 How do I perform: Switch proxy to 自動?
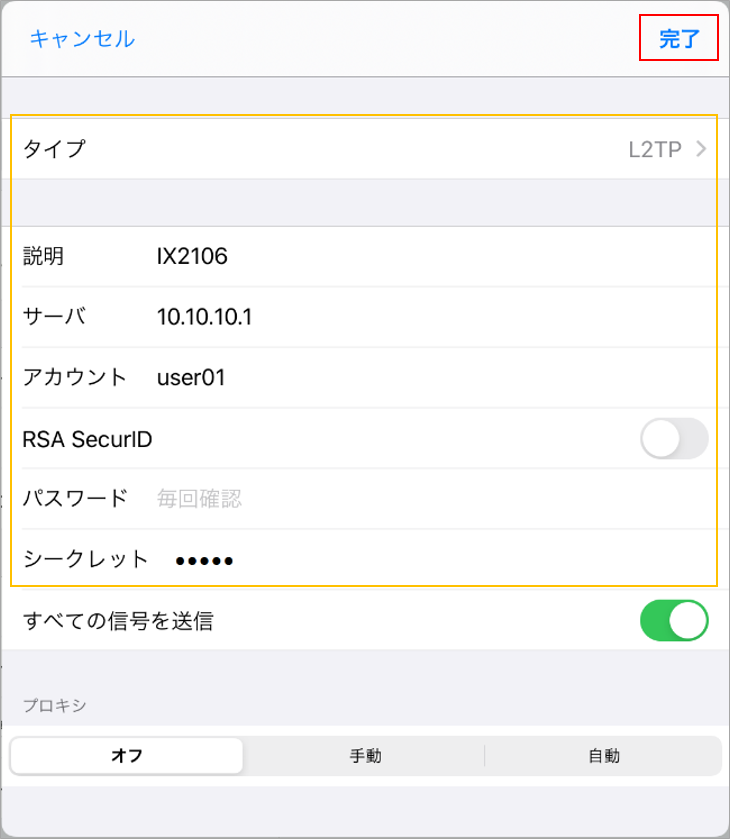pyautogui.click(x=603, y=756)
